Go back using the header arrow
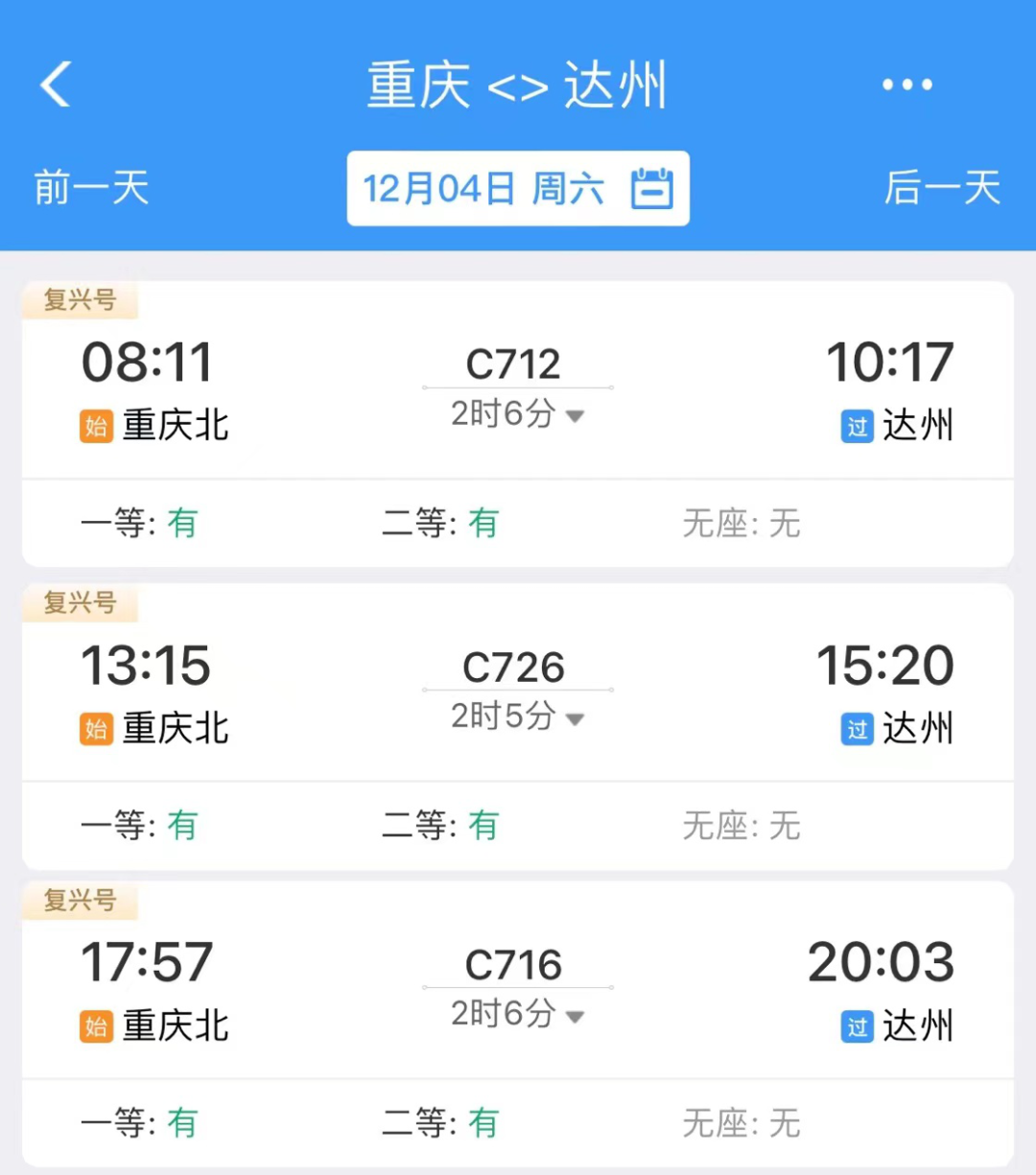This screenshot has width=1036, height=1175. click(x=56, y=84)
